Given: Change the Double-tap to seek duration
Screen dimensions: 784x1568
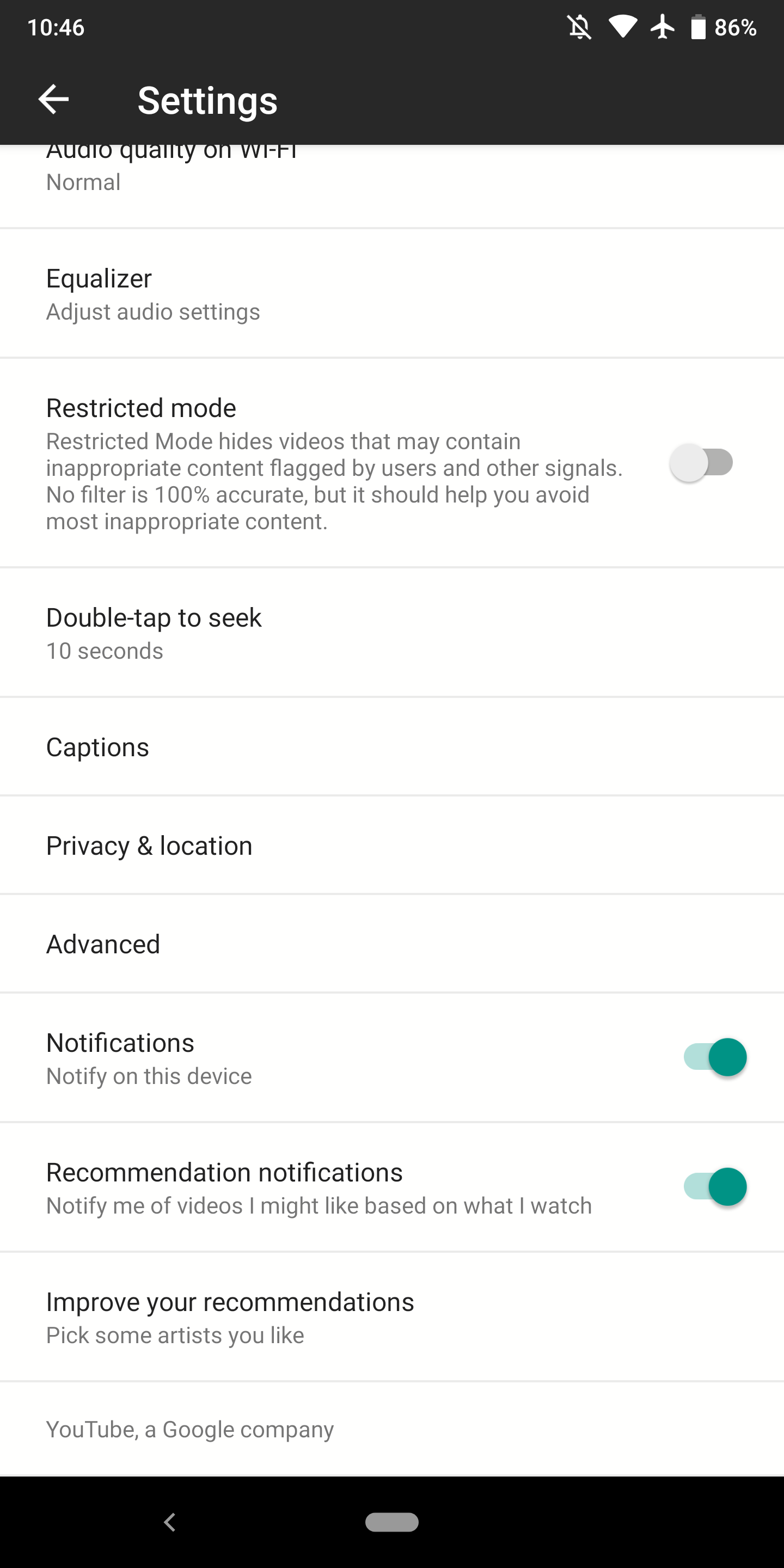Looking at the screenshot, I should click(392, 633).
